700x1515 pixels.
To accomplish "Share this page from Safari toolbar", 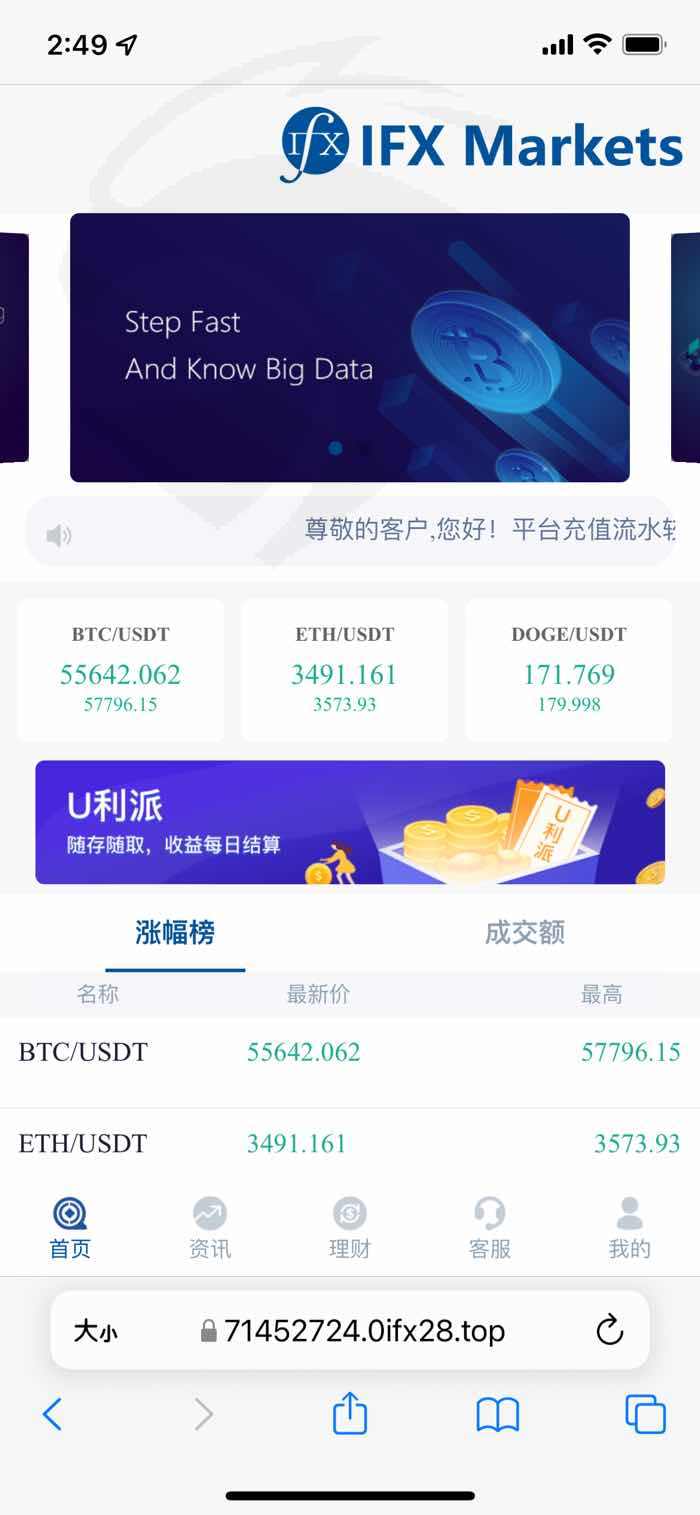I will [x=350, y=1414].
